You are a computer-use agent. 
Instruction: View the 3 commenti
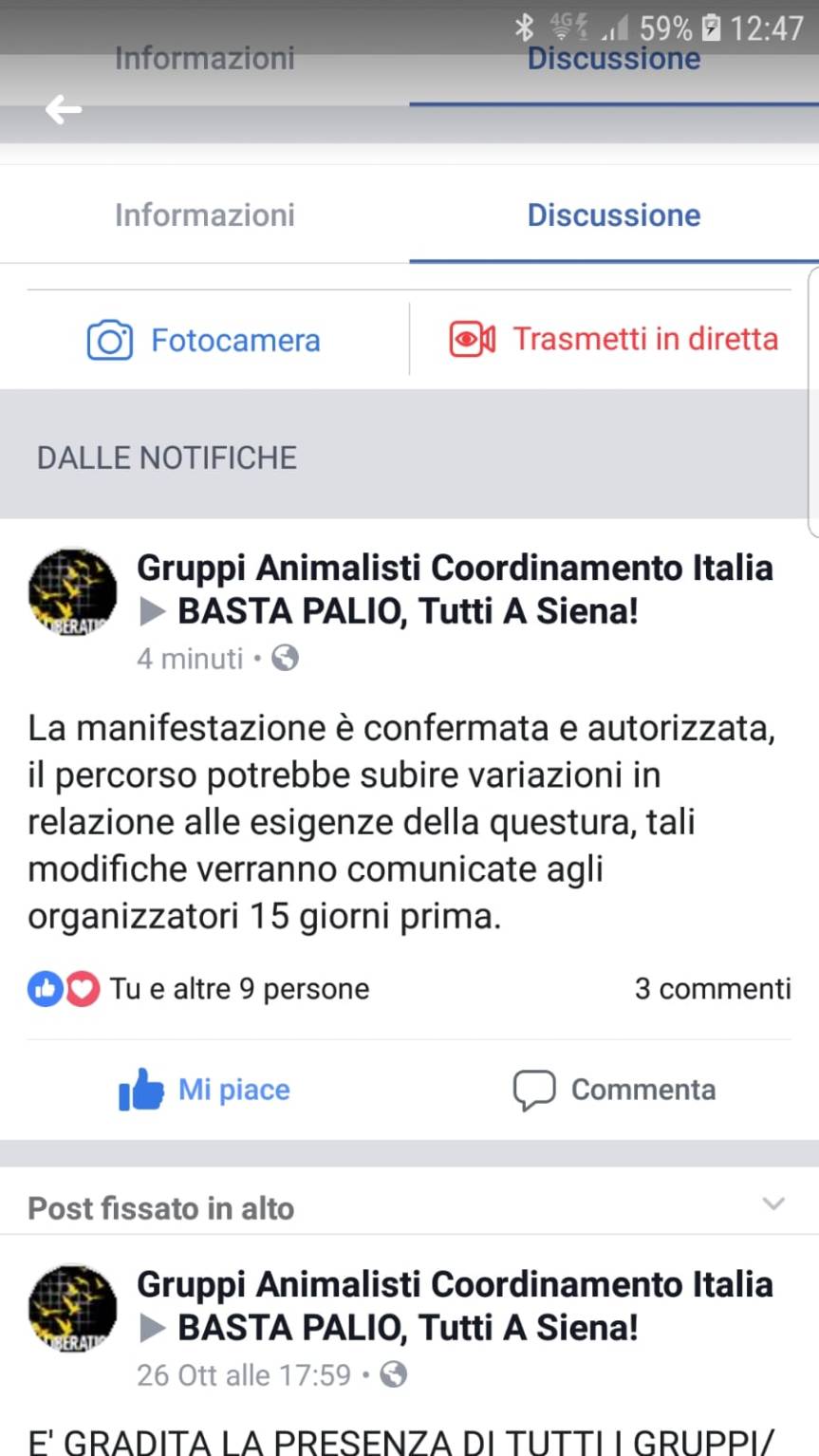(x=712, y=989)
